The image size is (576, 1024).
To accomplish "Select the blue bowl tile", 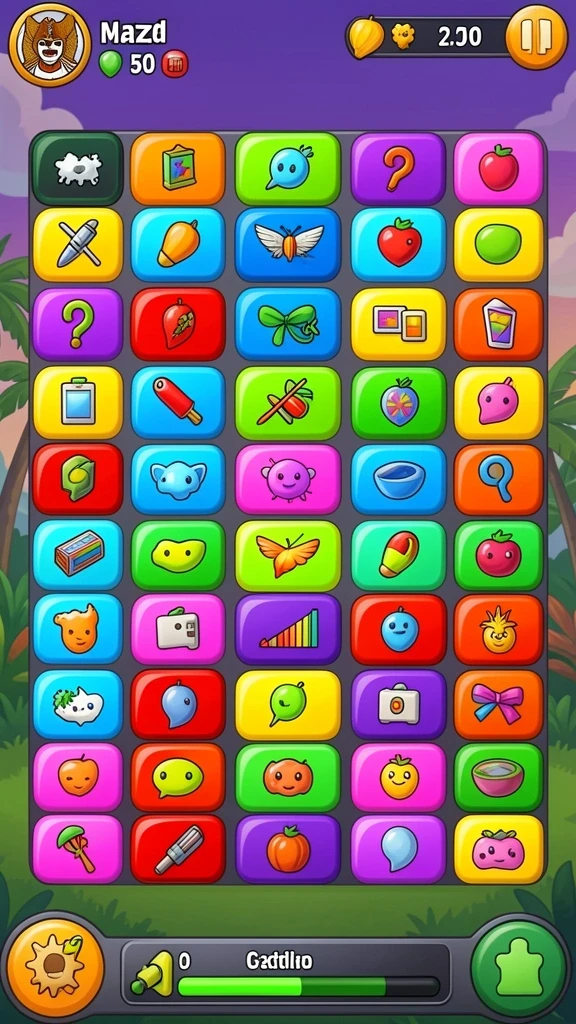I will click(x=398, y=479).
